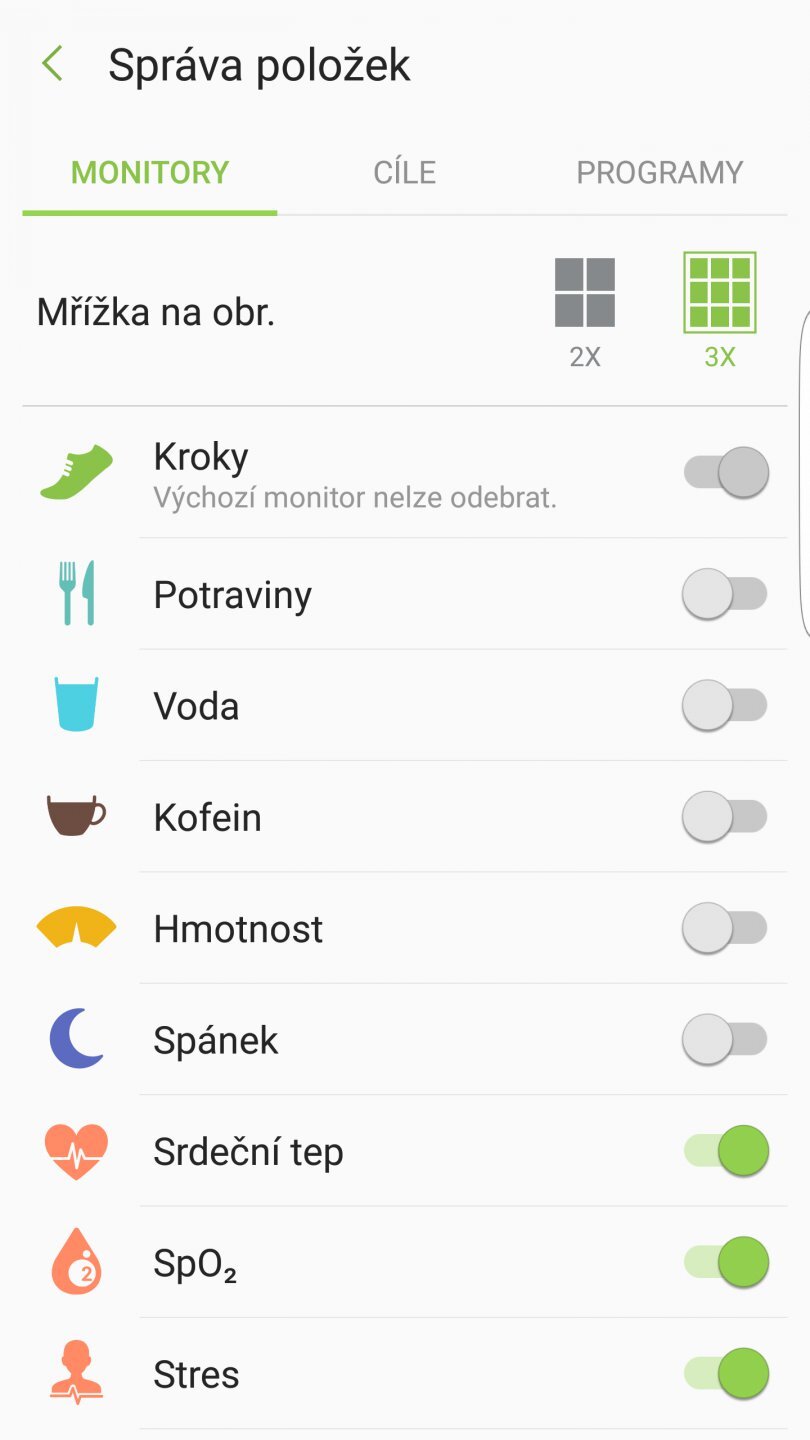Switch to the CÍLE tab
810x1440 pixels.
(404, 171)
